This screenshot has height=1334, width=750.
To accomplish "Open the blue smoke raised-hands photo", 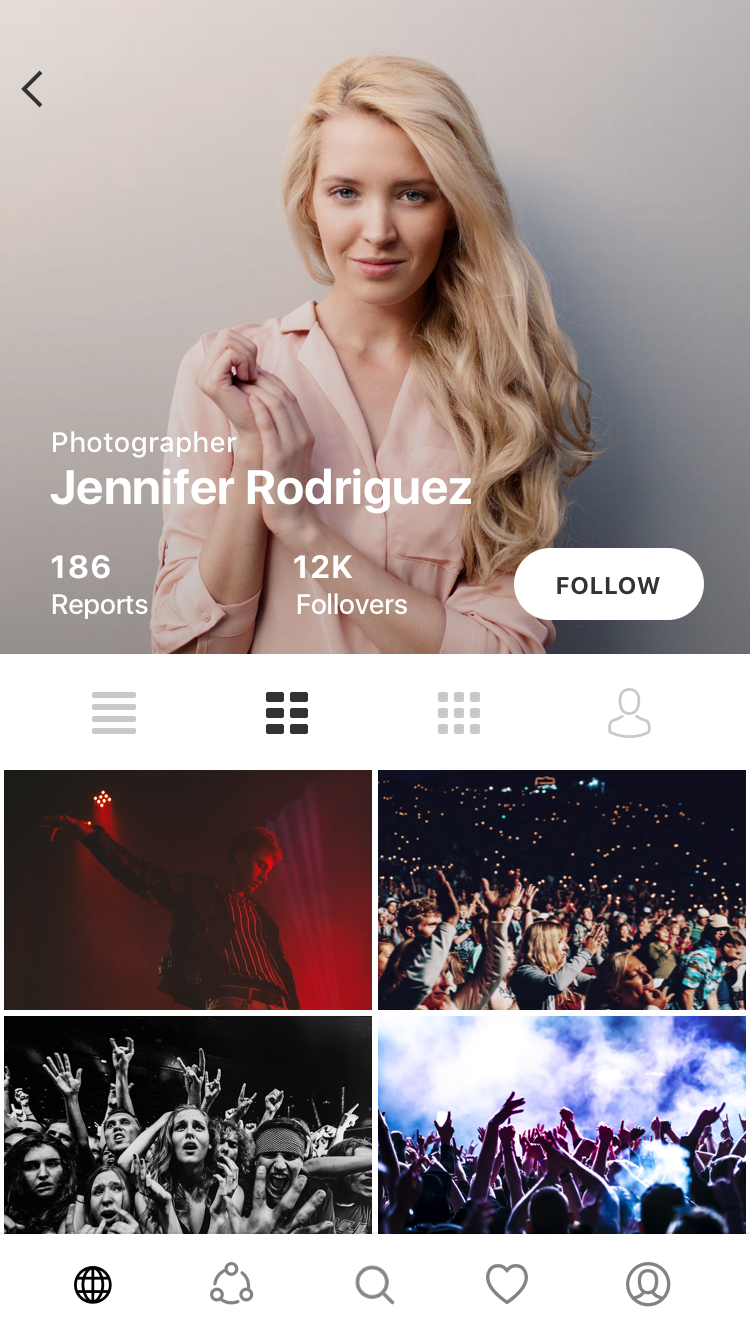I will 562,1124.
